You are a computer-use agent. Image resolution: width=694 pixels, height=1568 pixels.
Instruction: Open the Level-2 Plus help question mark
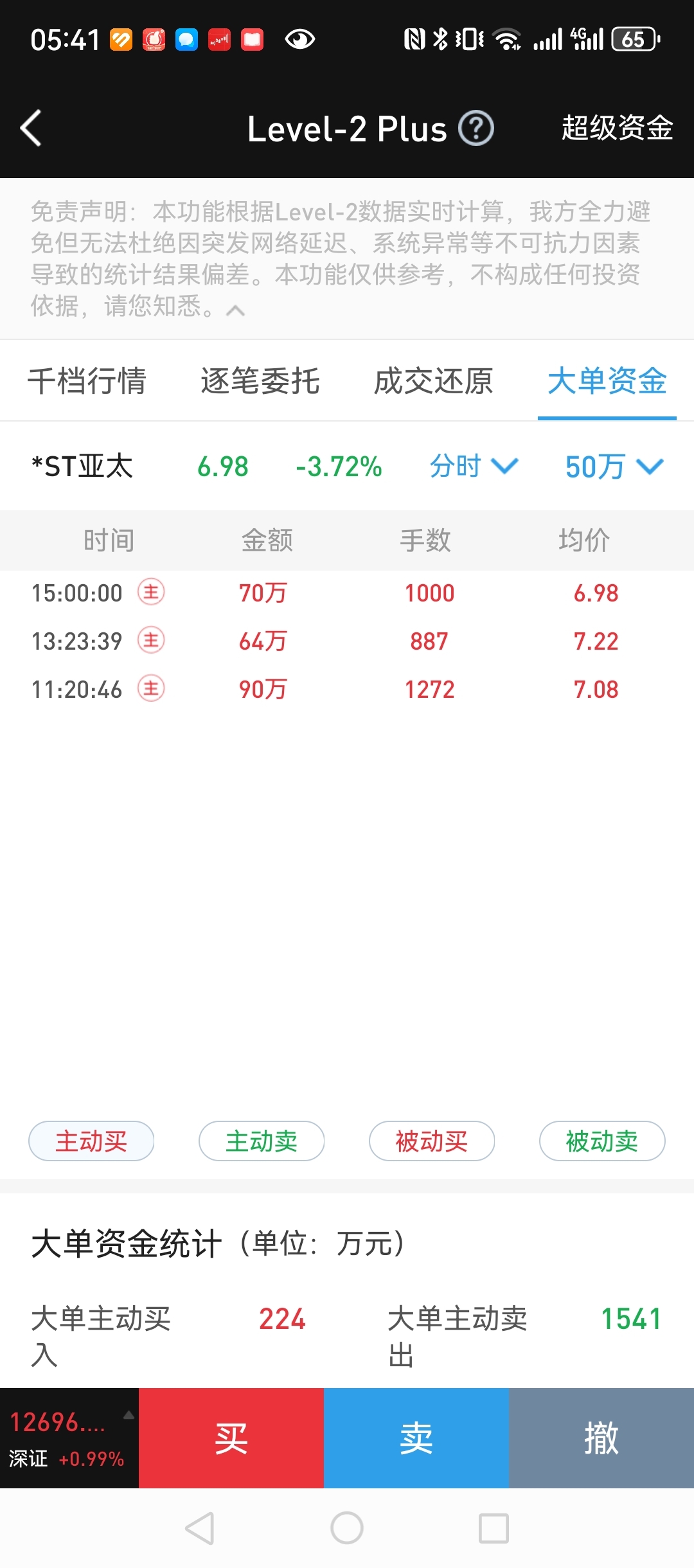[476, 128]
